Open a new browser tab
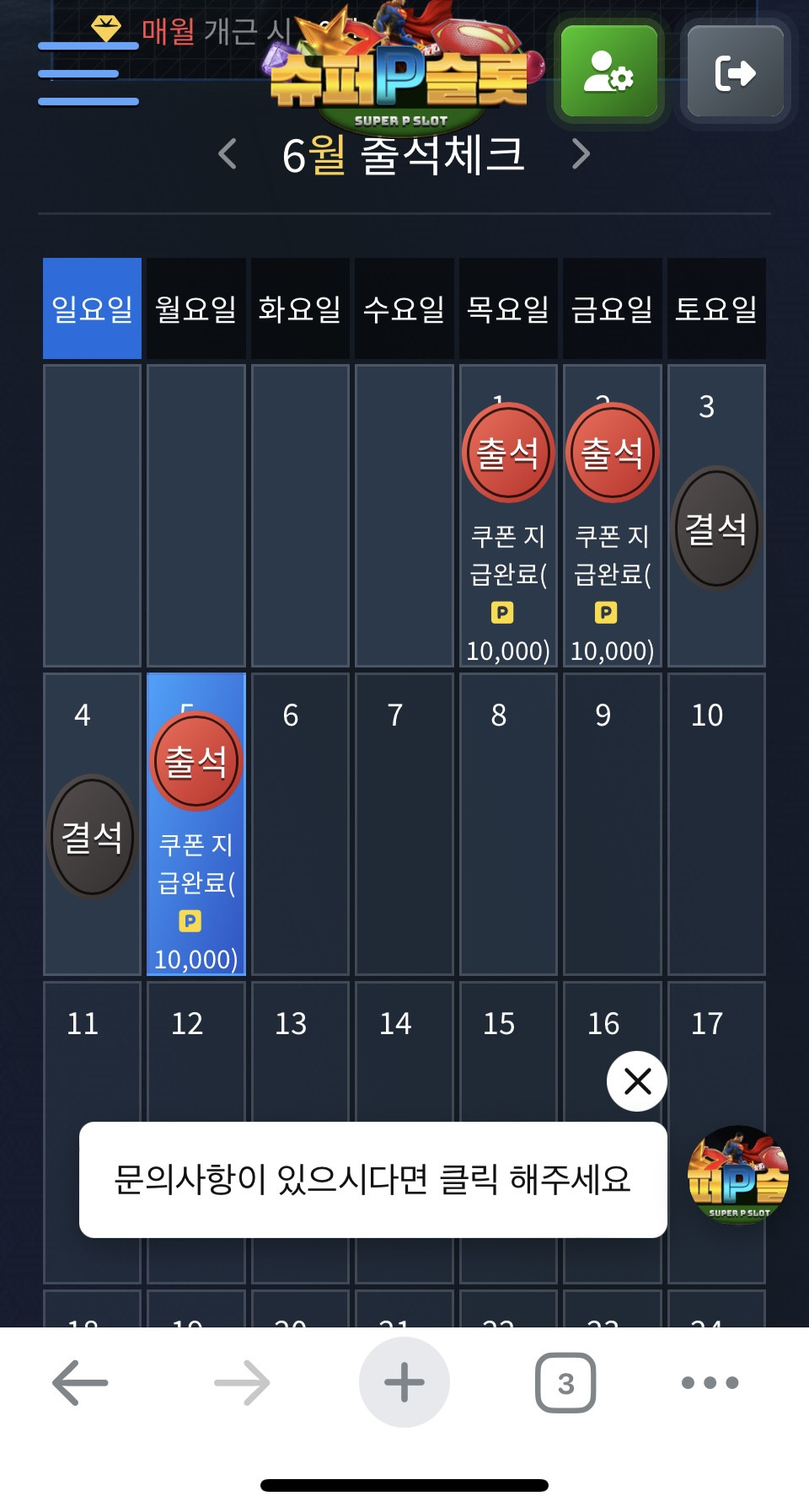 coord(404,1382)
